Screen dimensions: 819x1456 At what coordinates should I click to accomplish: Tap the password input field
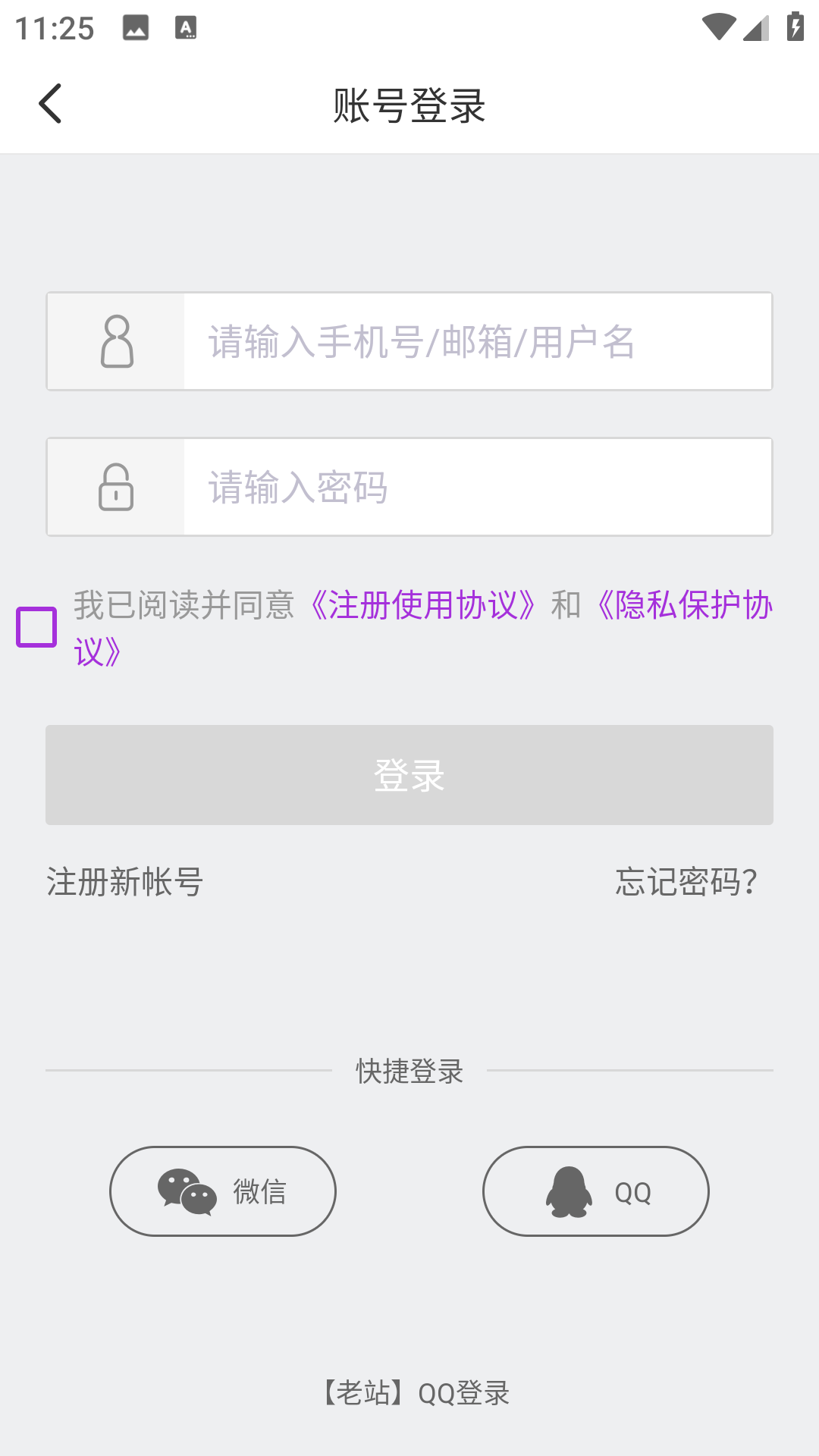(478, 487)
